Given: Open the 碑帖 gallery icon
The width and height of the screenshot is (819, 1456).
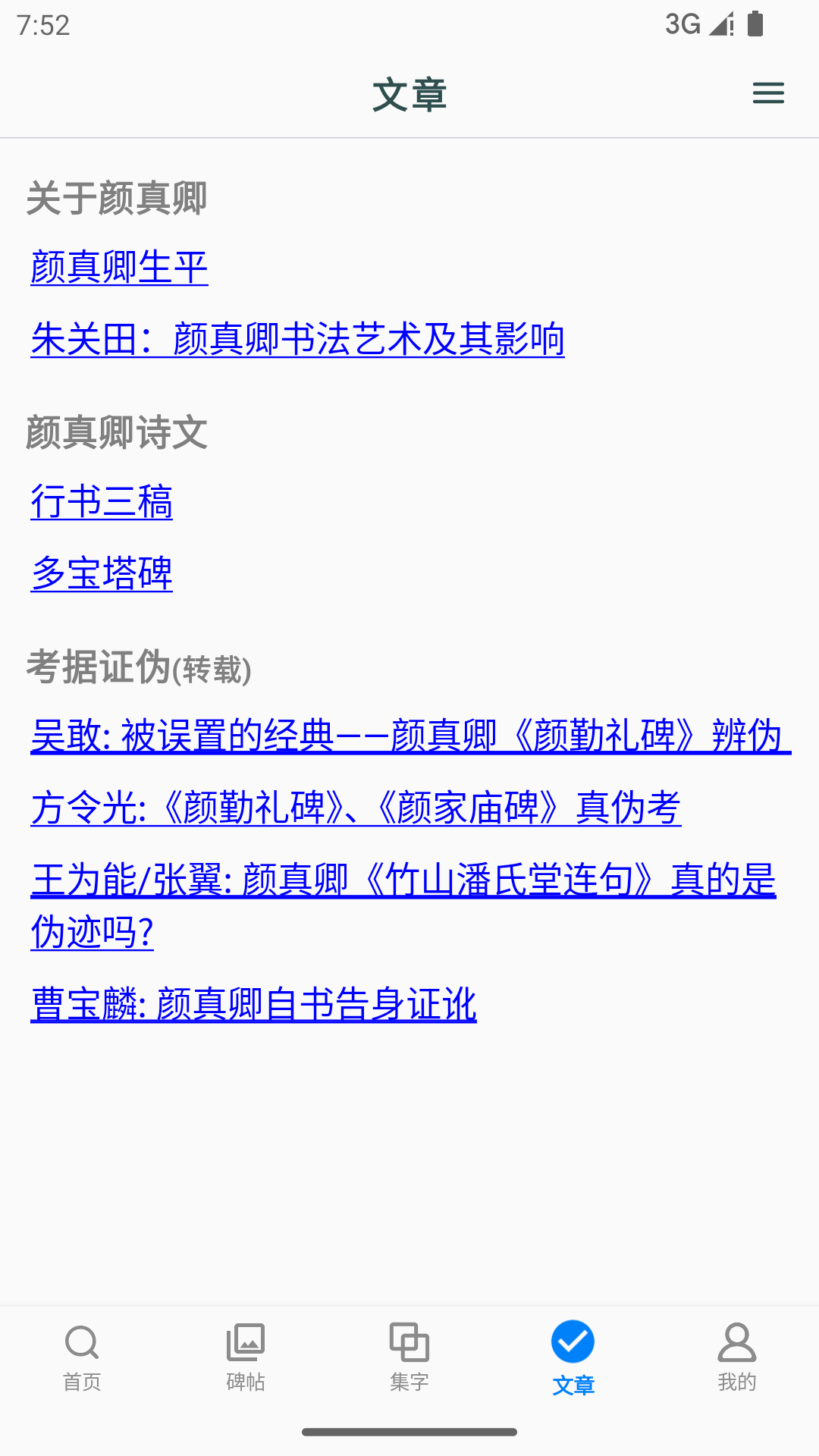Looking at the screenshot, I should click(245, 1341).
